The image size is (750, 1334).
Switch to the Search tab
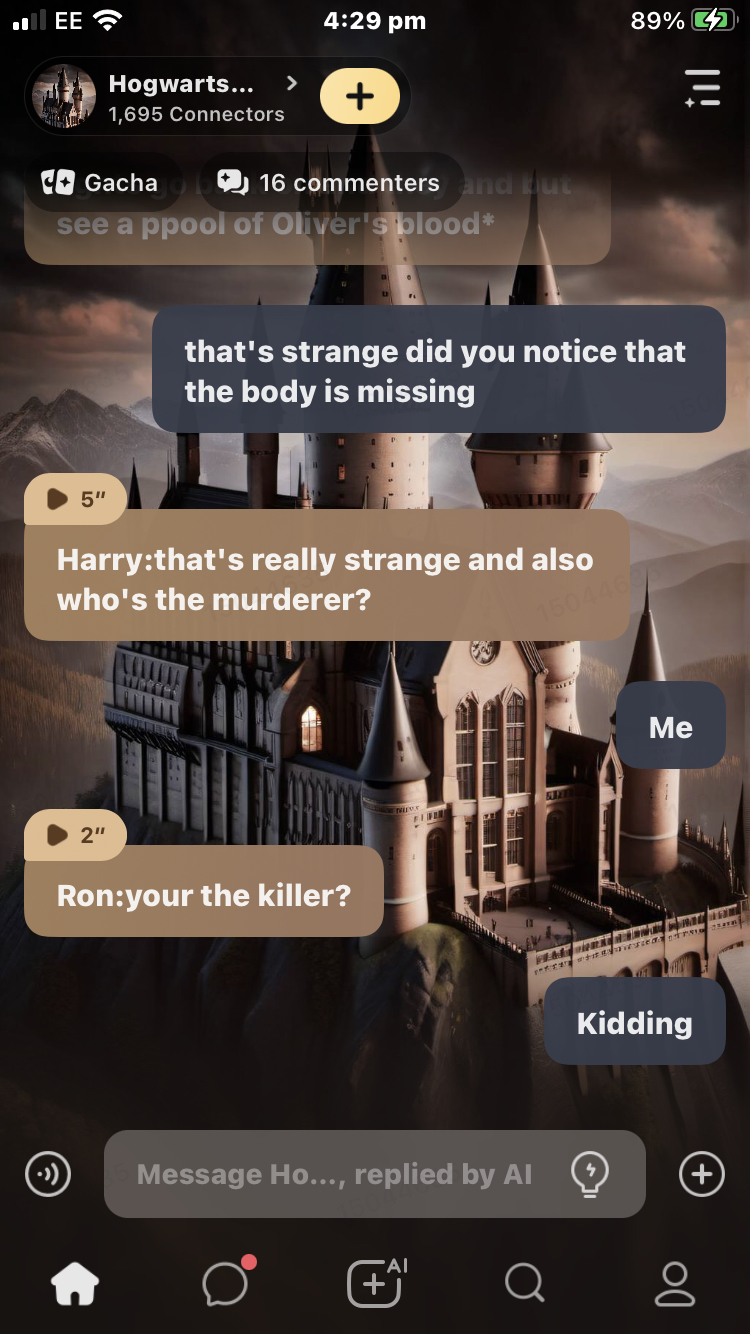click(524, 1283)
